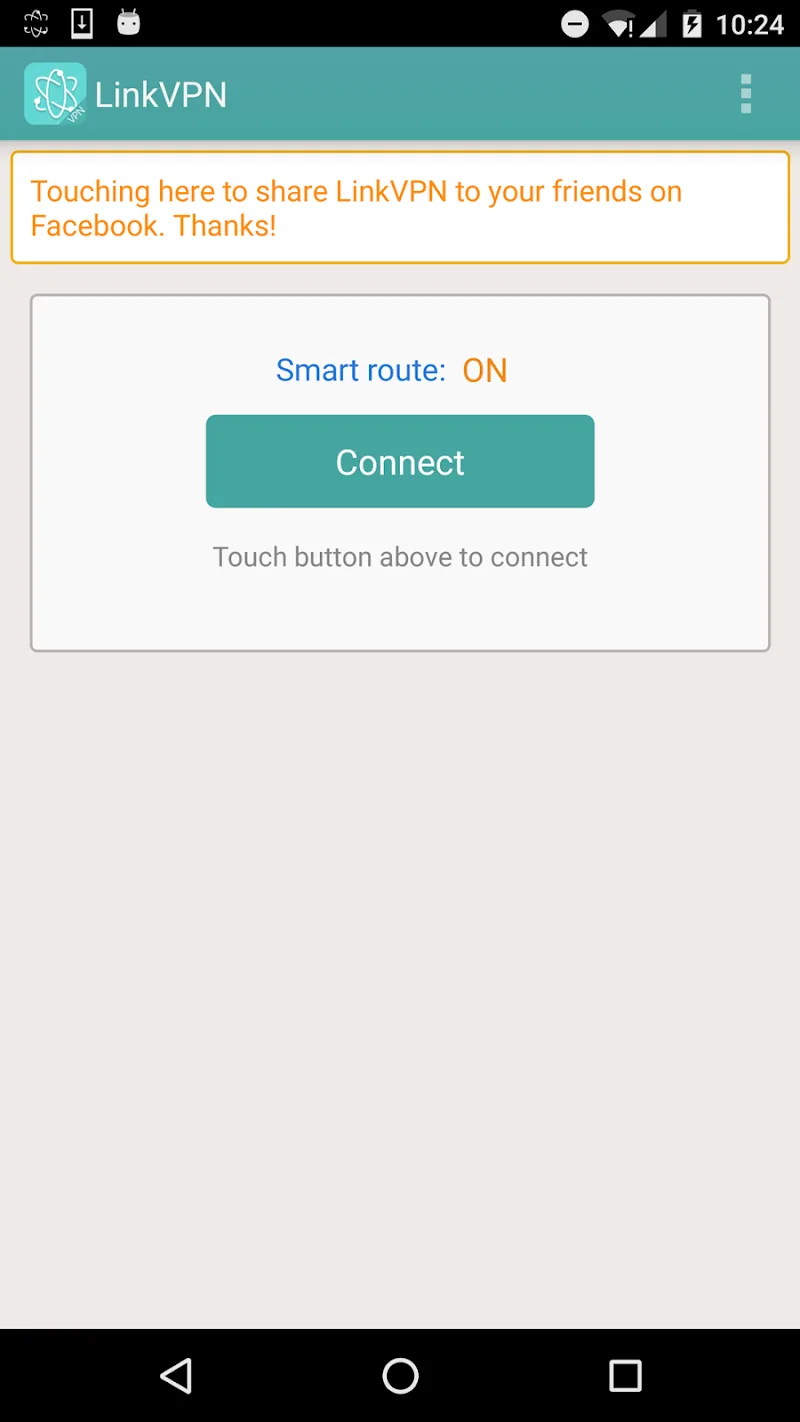Go back using the system back button
The width and height of the screenshot is (800, 1422).
(x=176, y=1376)
